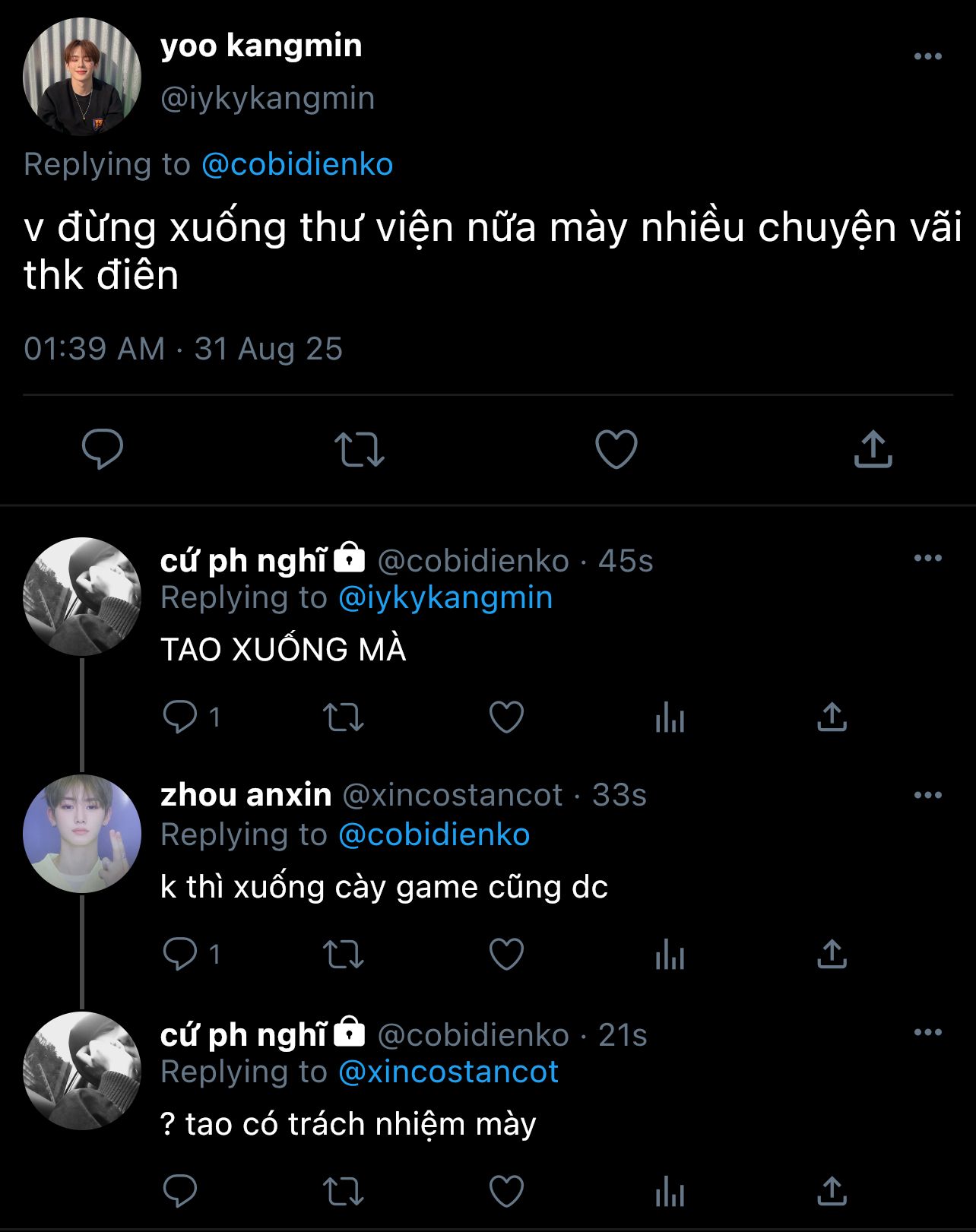Open yoo kangmin's profile picture
Image resolution: width=976 pixels, height=1232 pixels.
82,77
